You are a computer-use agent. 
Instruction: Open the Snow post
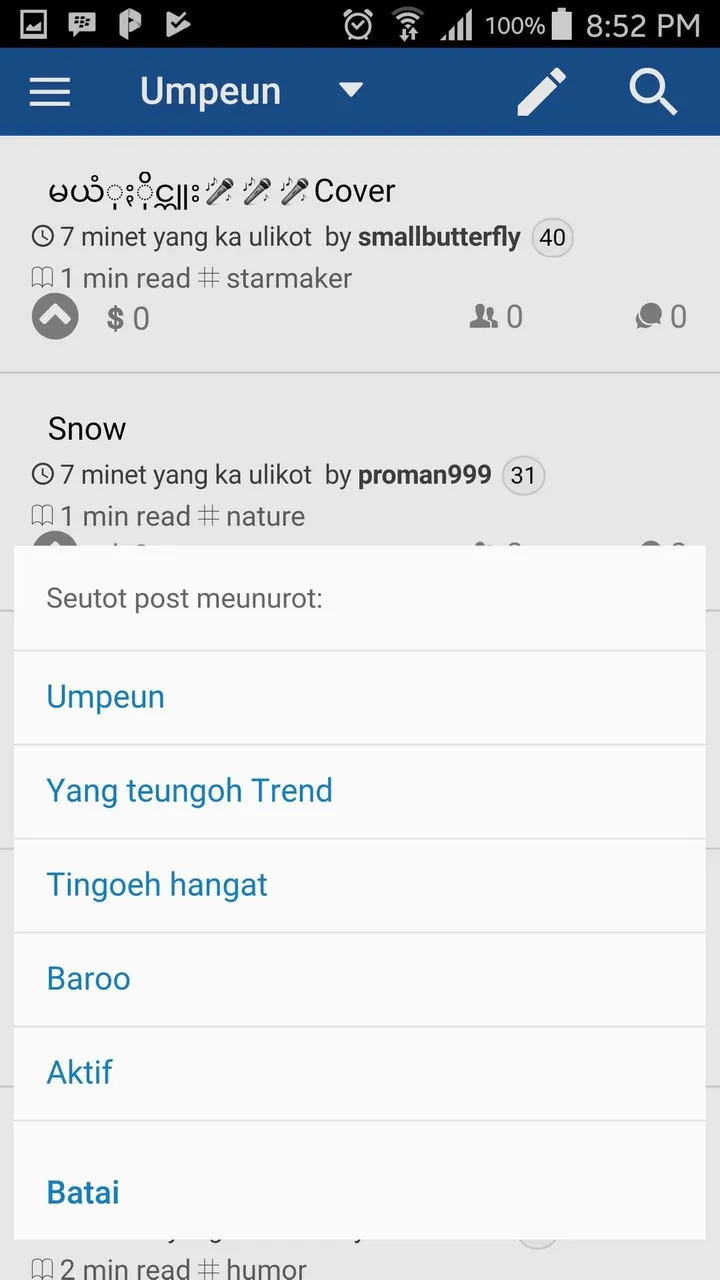point(87,429)
